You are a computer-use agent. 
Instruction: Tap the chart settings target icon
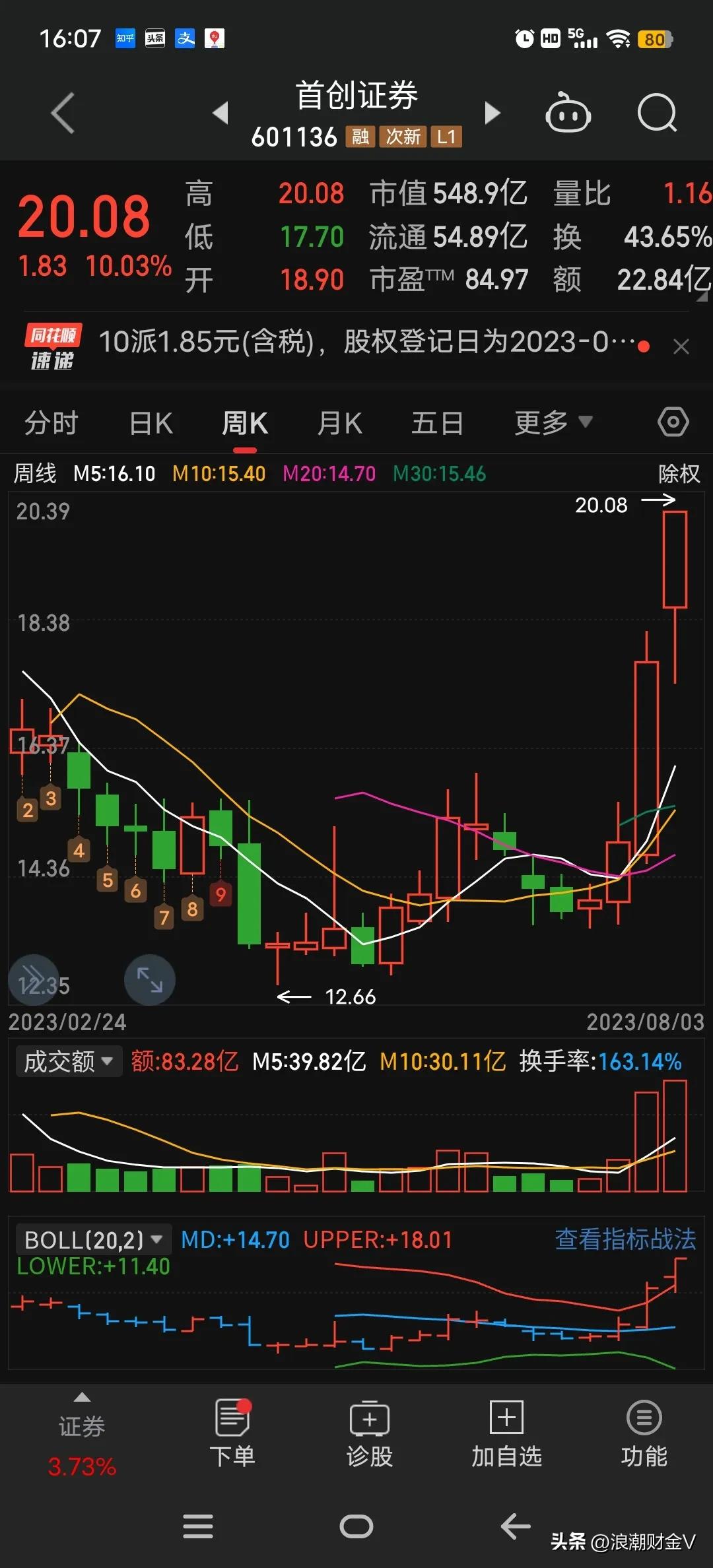point(673,422)
